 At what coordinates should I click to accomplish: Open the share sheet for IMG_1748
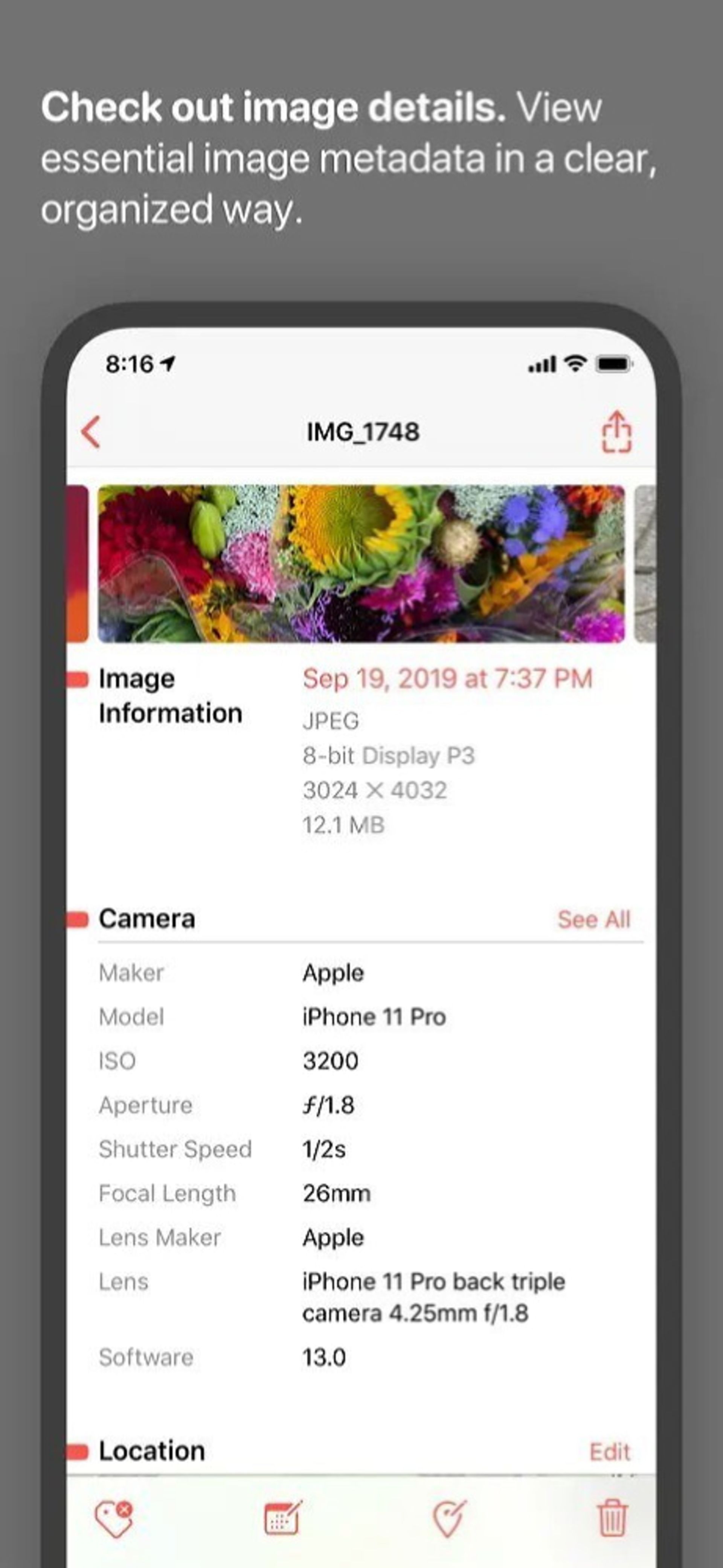click(618, 432)
